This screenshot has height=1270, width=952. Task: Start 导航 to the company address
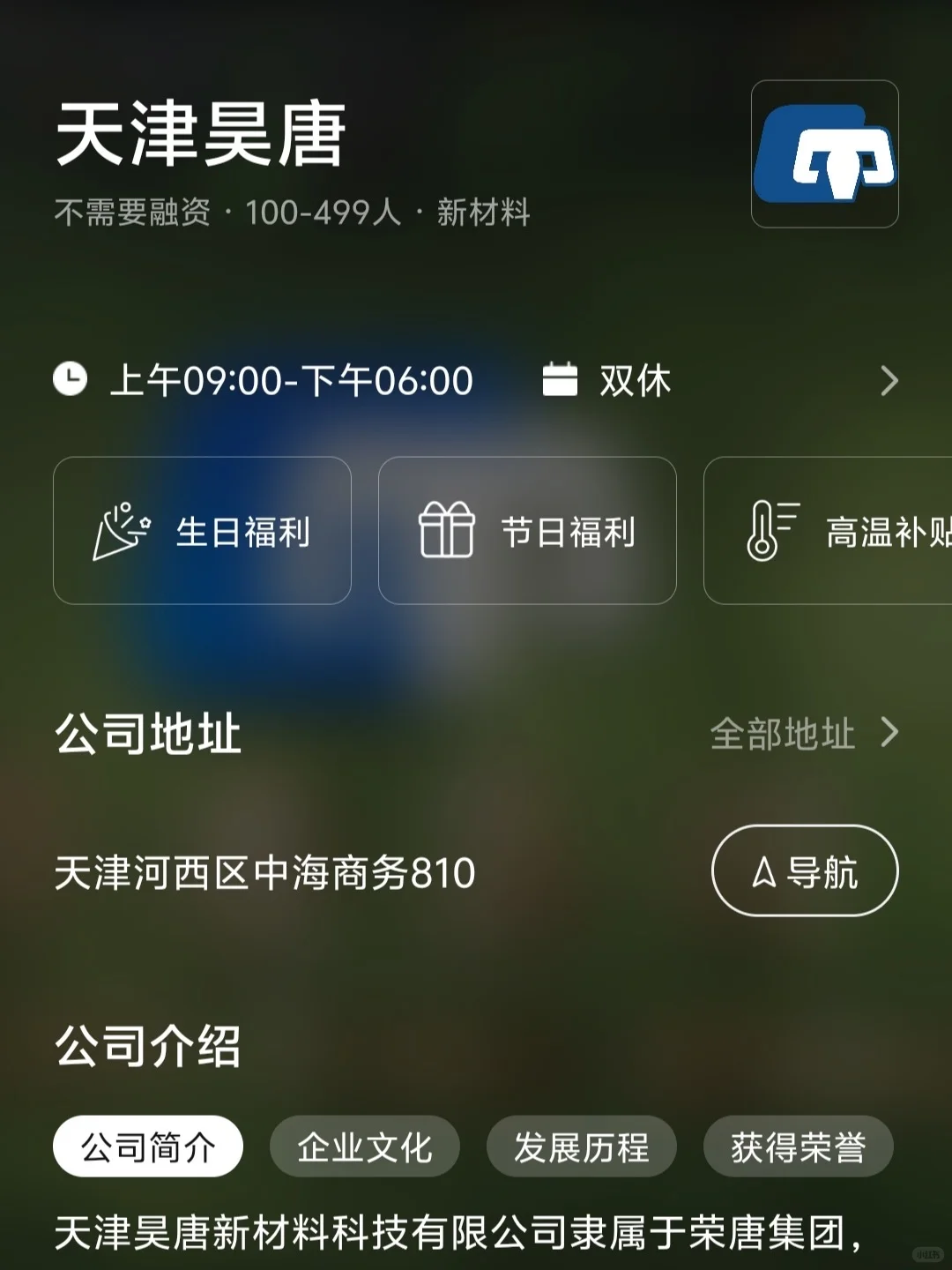[805, 871]
